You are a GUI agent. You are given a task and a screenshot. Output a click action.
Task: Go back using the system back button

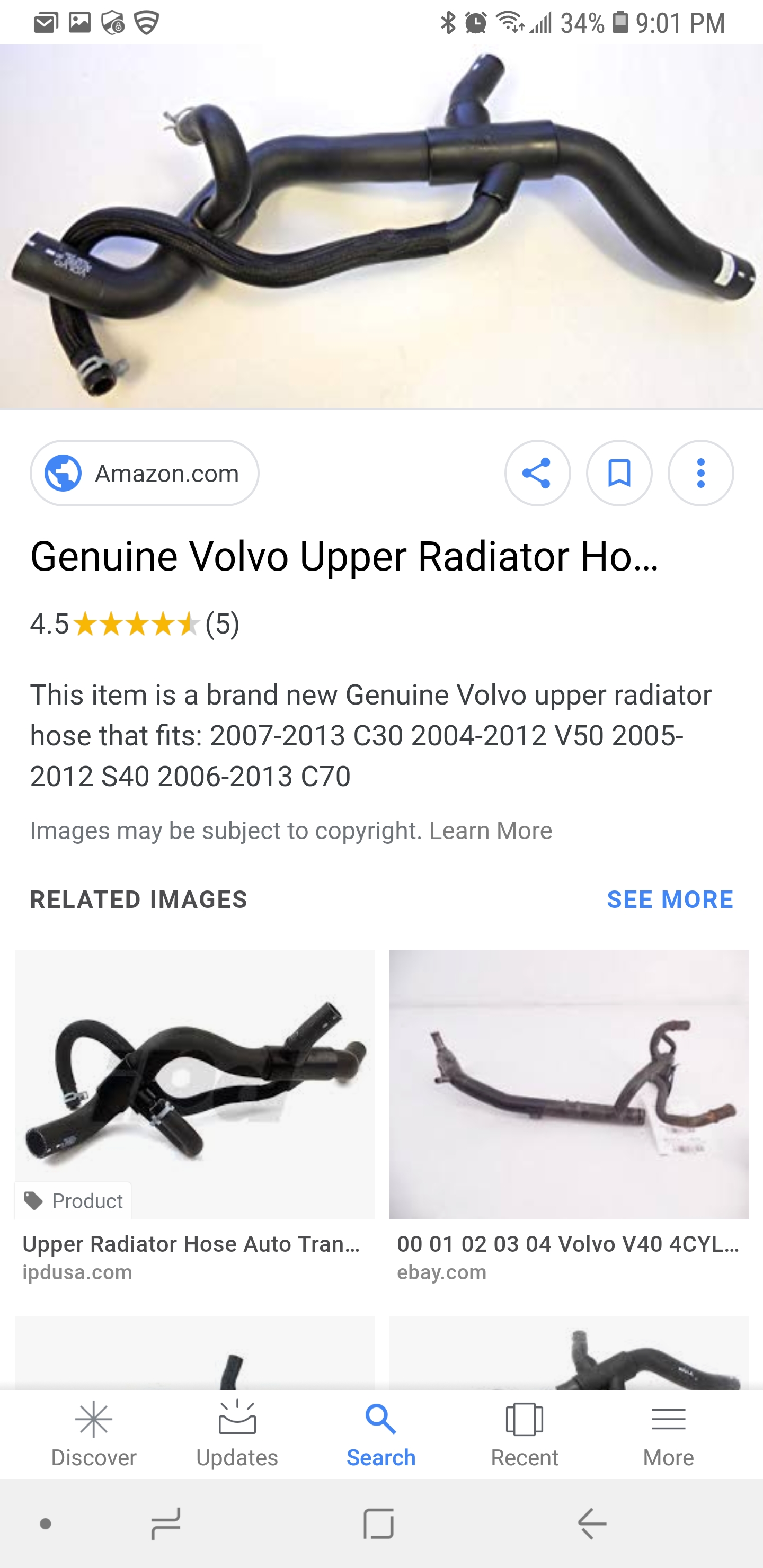592,1524
